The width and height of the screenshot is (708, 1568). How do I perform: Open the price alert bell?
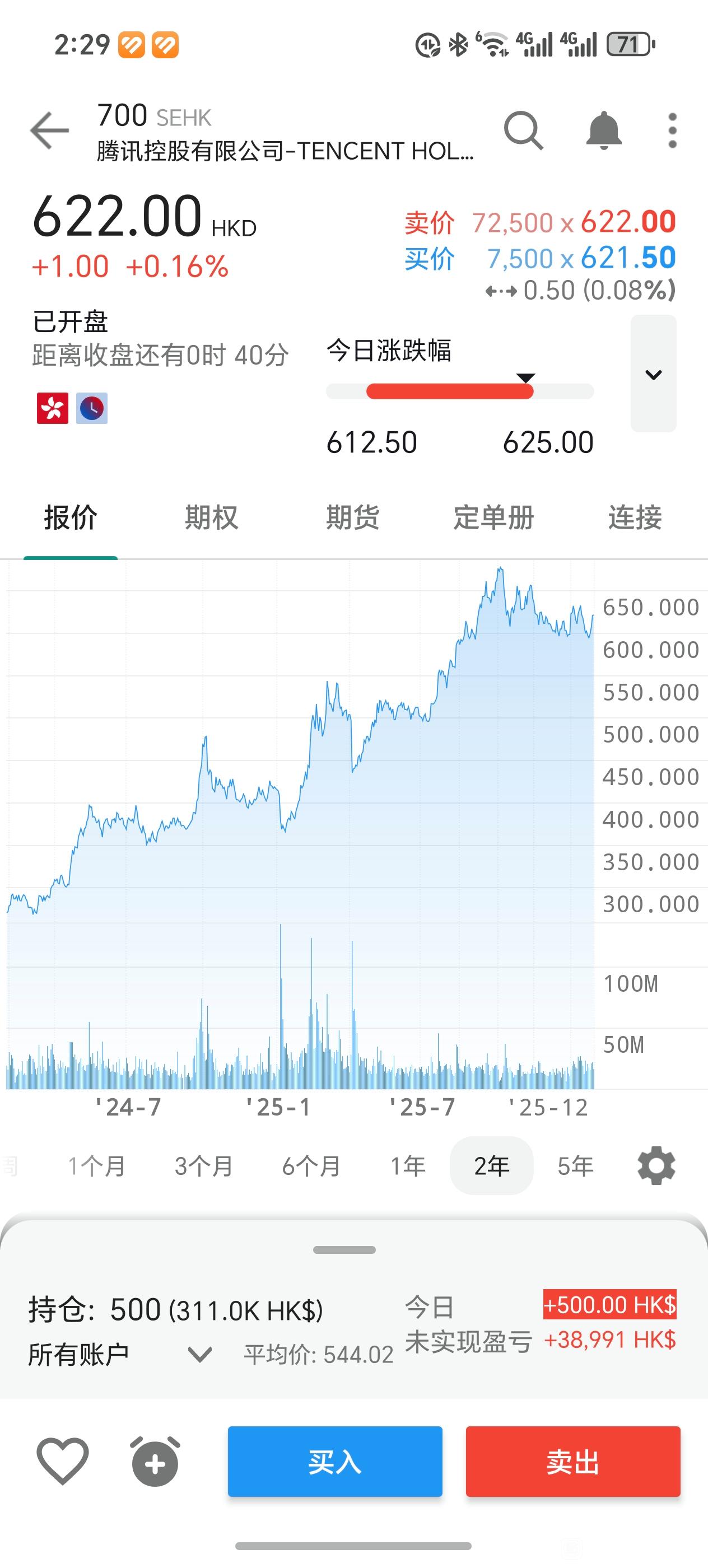[603, 130]
